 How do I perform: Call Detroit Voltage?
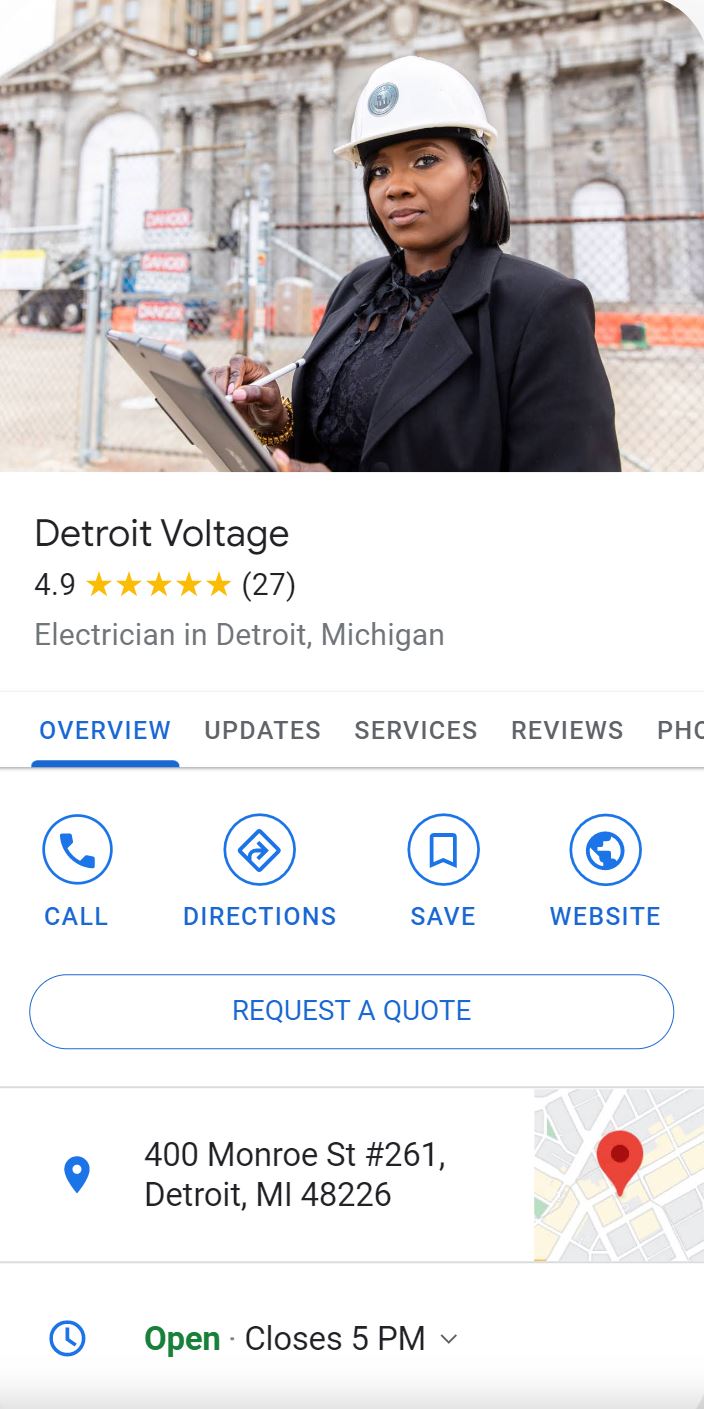76,870
